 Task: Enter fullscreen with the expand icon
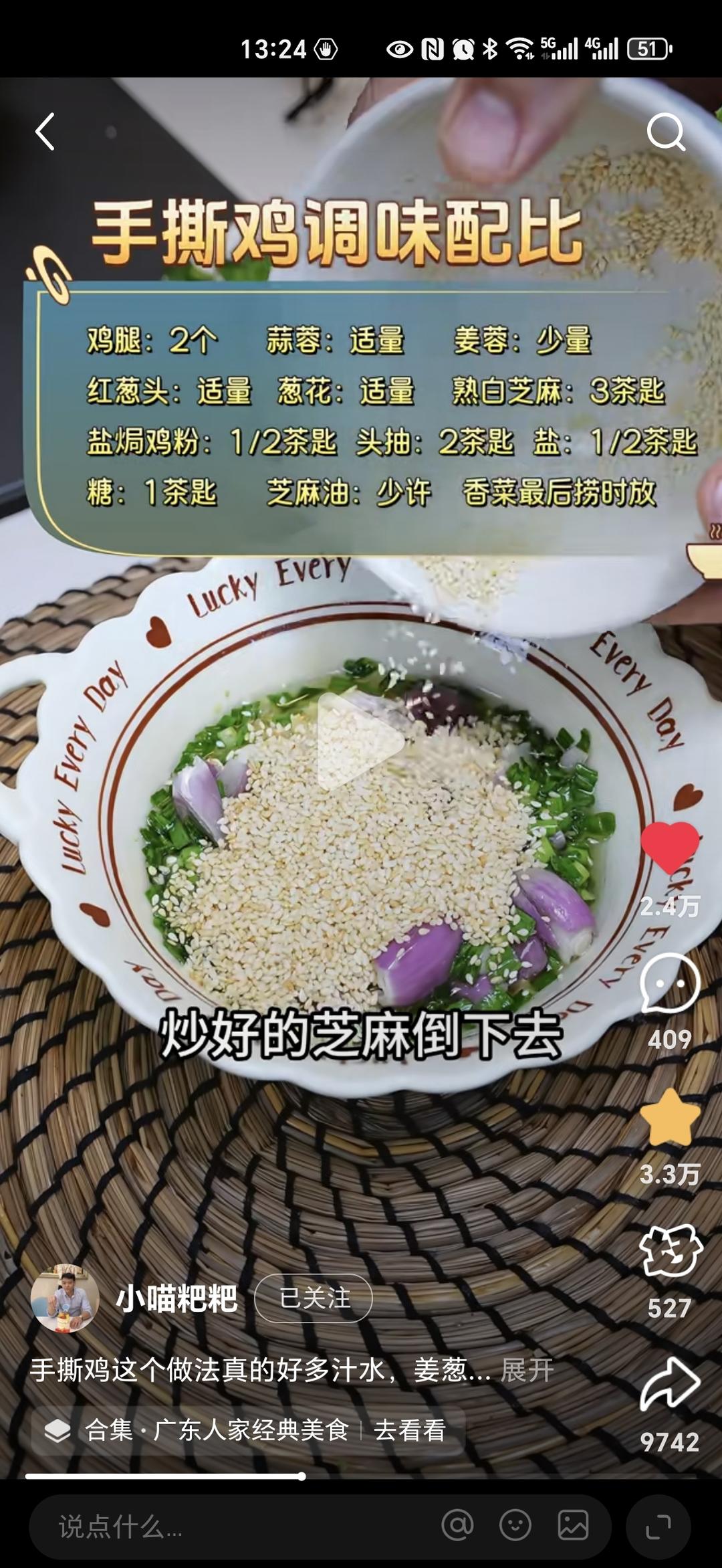click(658, 1527)
